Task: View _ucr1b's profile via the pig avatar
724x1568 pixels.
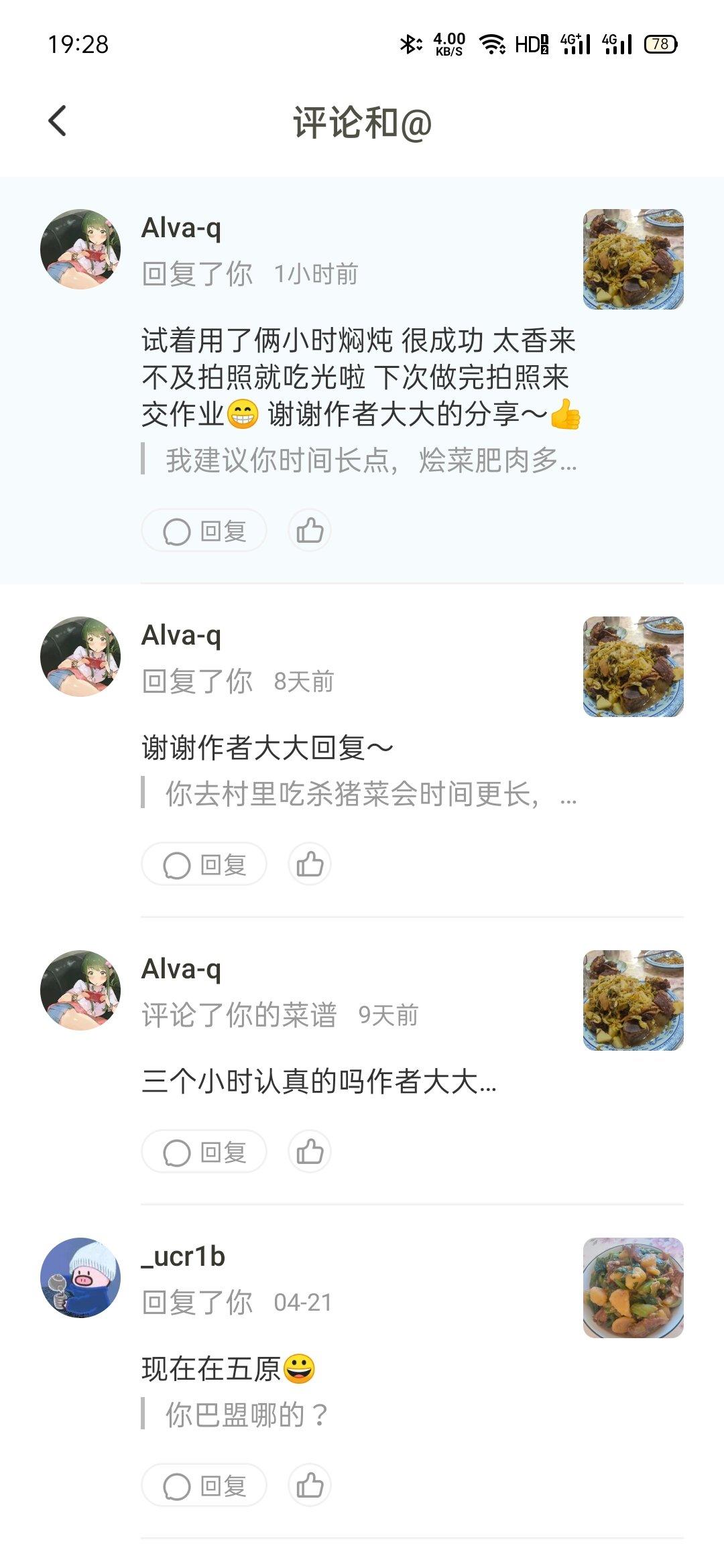Action: [x=80, y=1277]
